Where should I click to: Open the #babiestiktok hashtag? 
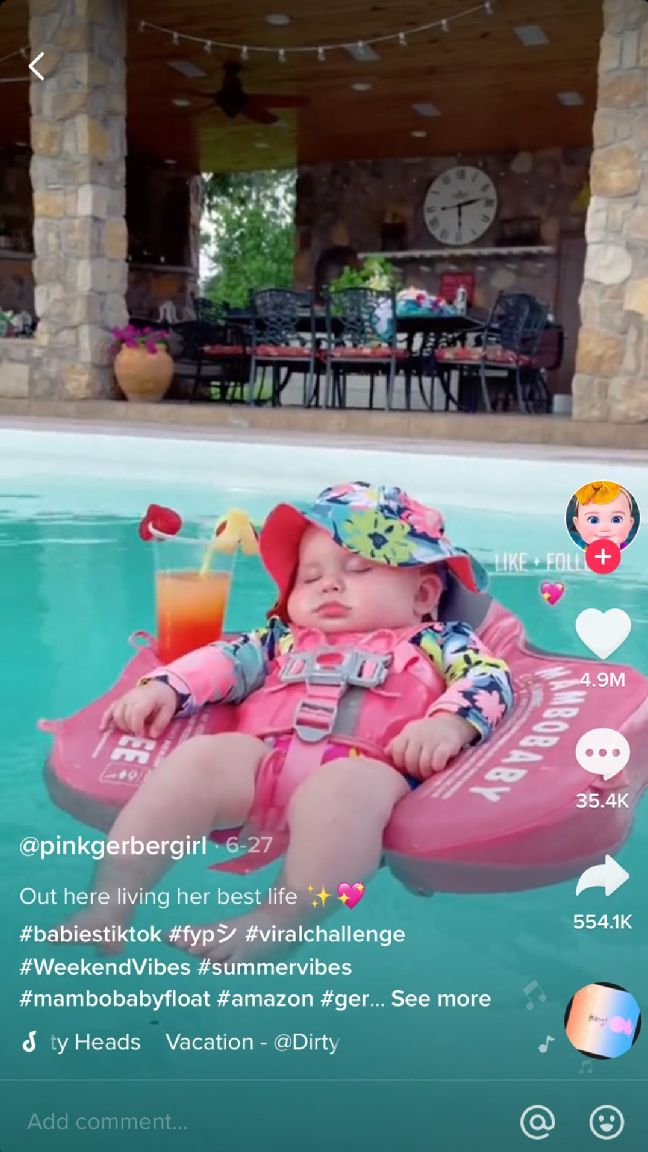tap(89, 934)
